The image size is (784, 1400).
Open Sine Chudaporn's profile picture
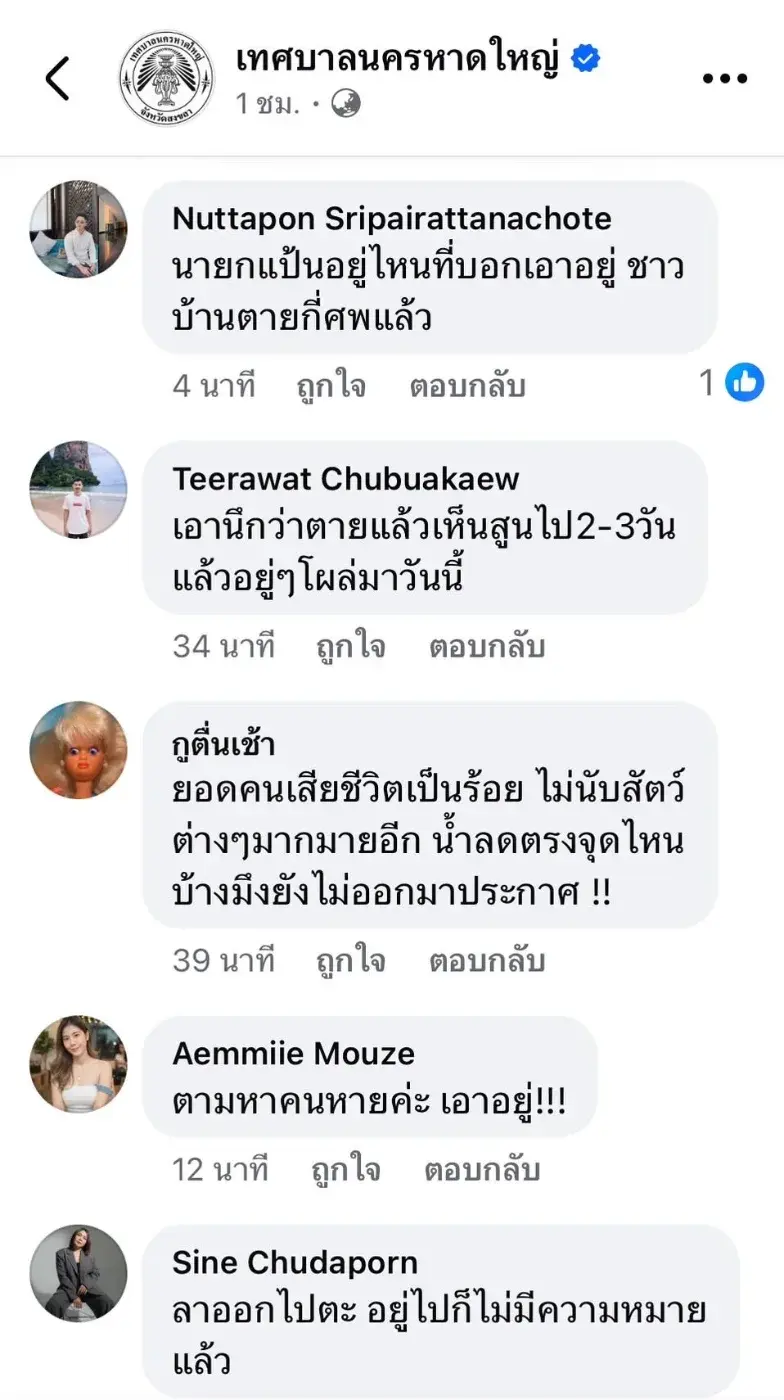tap(79, 1273)
